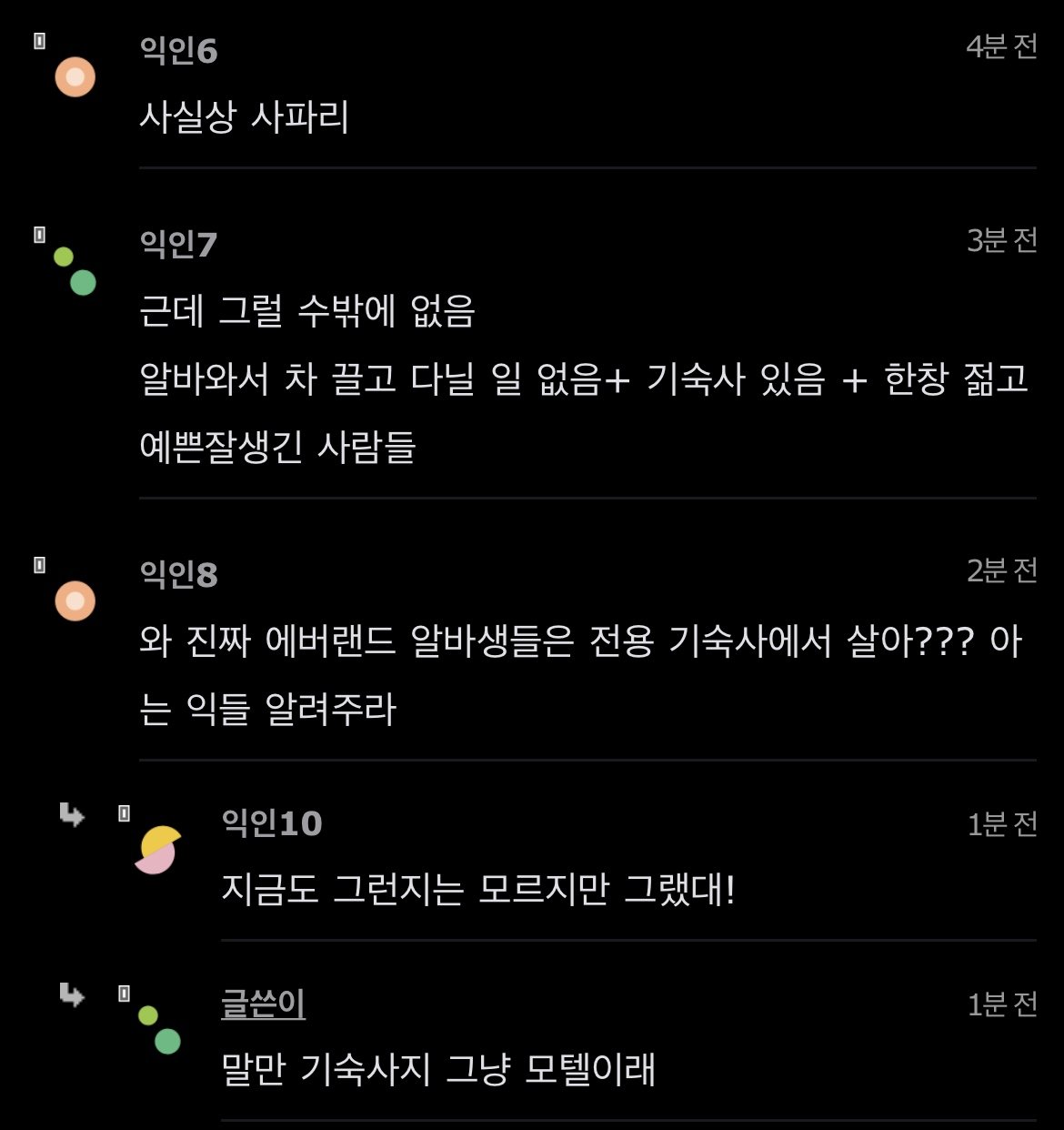Open 글쓴이's reply about 모텔
This screenshot has width=1064, height=1130.
438,1070
